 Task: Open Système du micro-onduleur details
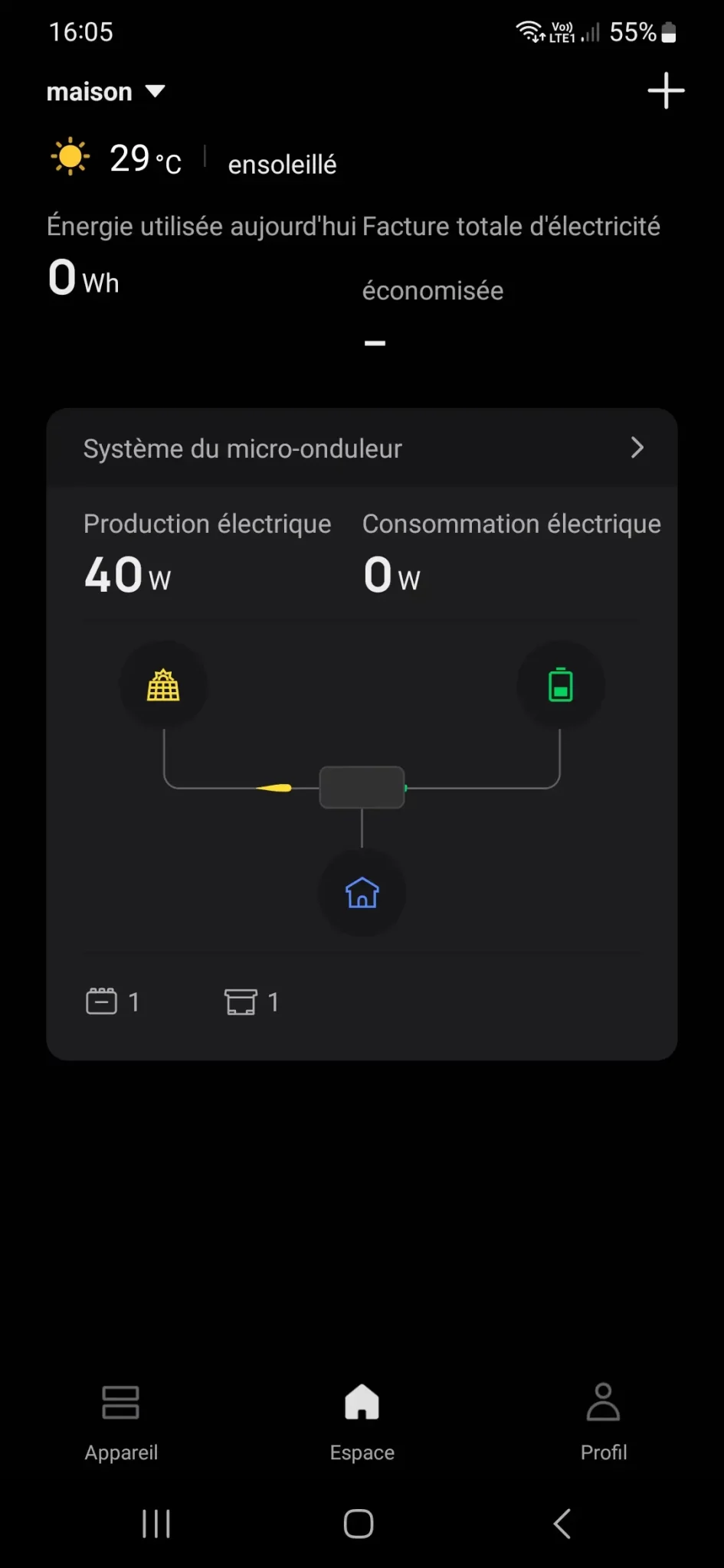[x=362, y=448]
